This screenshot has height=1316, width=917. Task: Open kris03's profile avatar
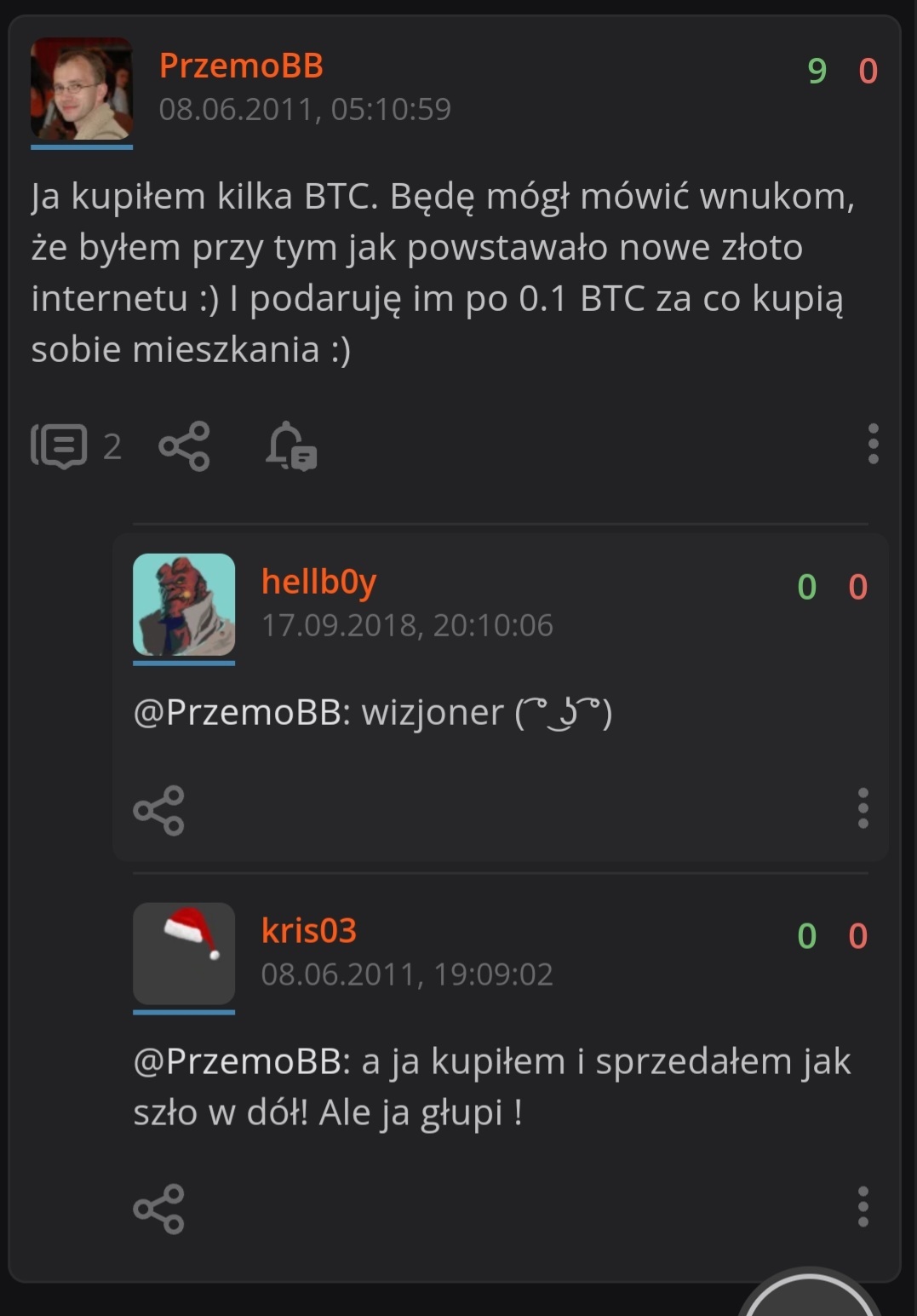click(x=184, y=953)
